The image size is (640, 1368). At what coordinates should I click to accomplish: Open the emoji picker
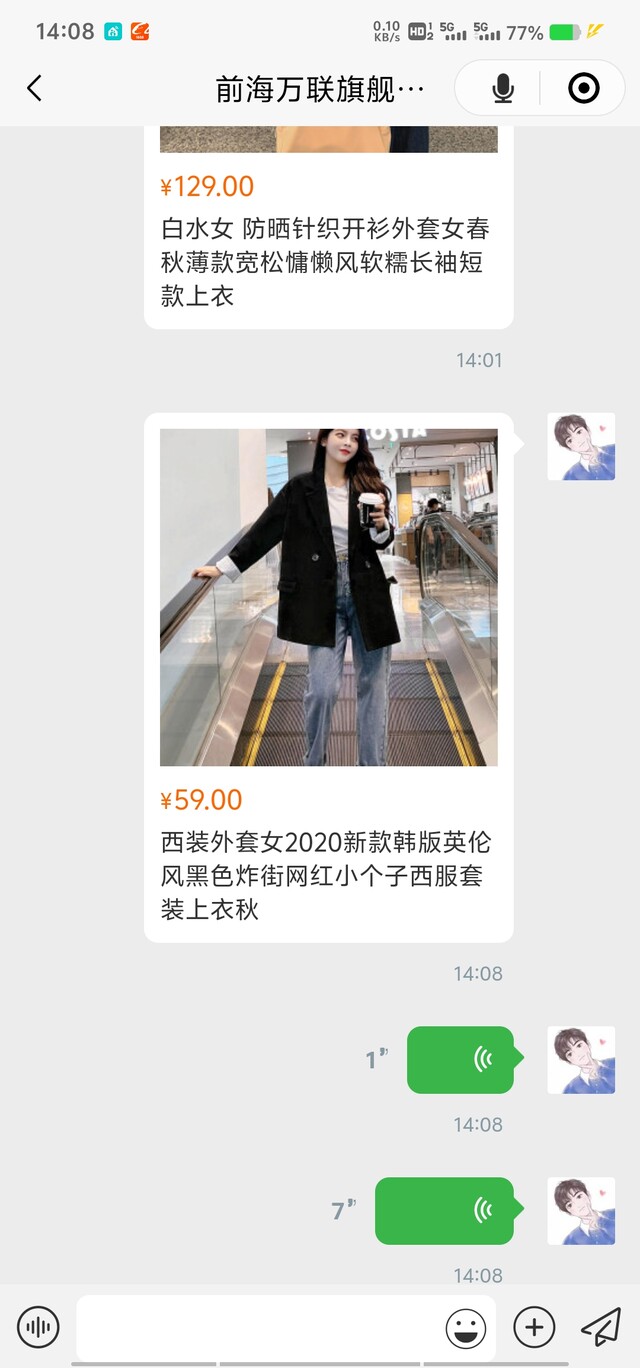click(x=466, y=1329)
